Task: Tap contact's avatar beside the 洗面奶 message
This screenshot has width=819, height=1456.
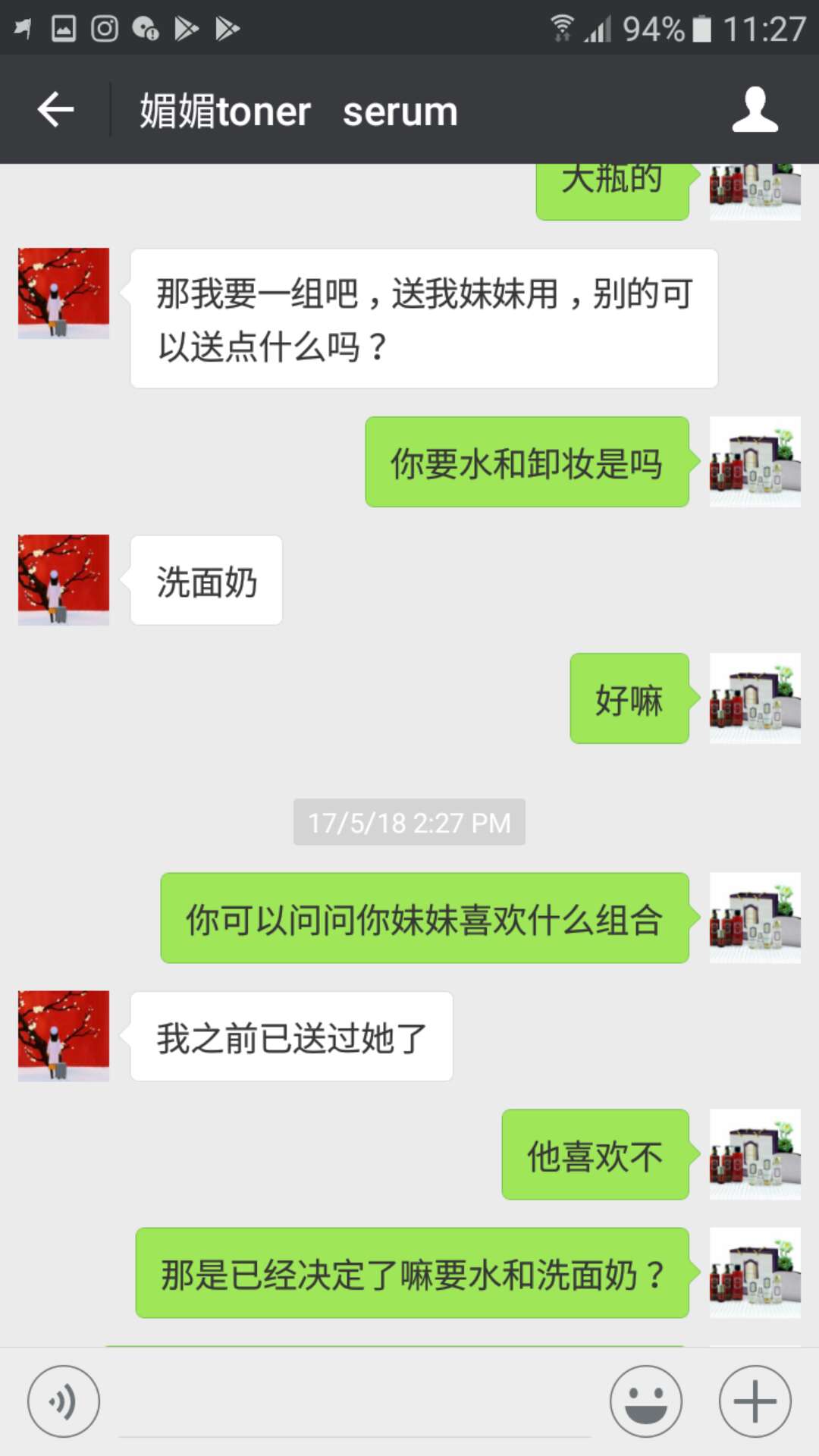Action: pos(64,580)
